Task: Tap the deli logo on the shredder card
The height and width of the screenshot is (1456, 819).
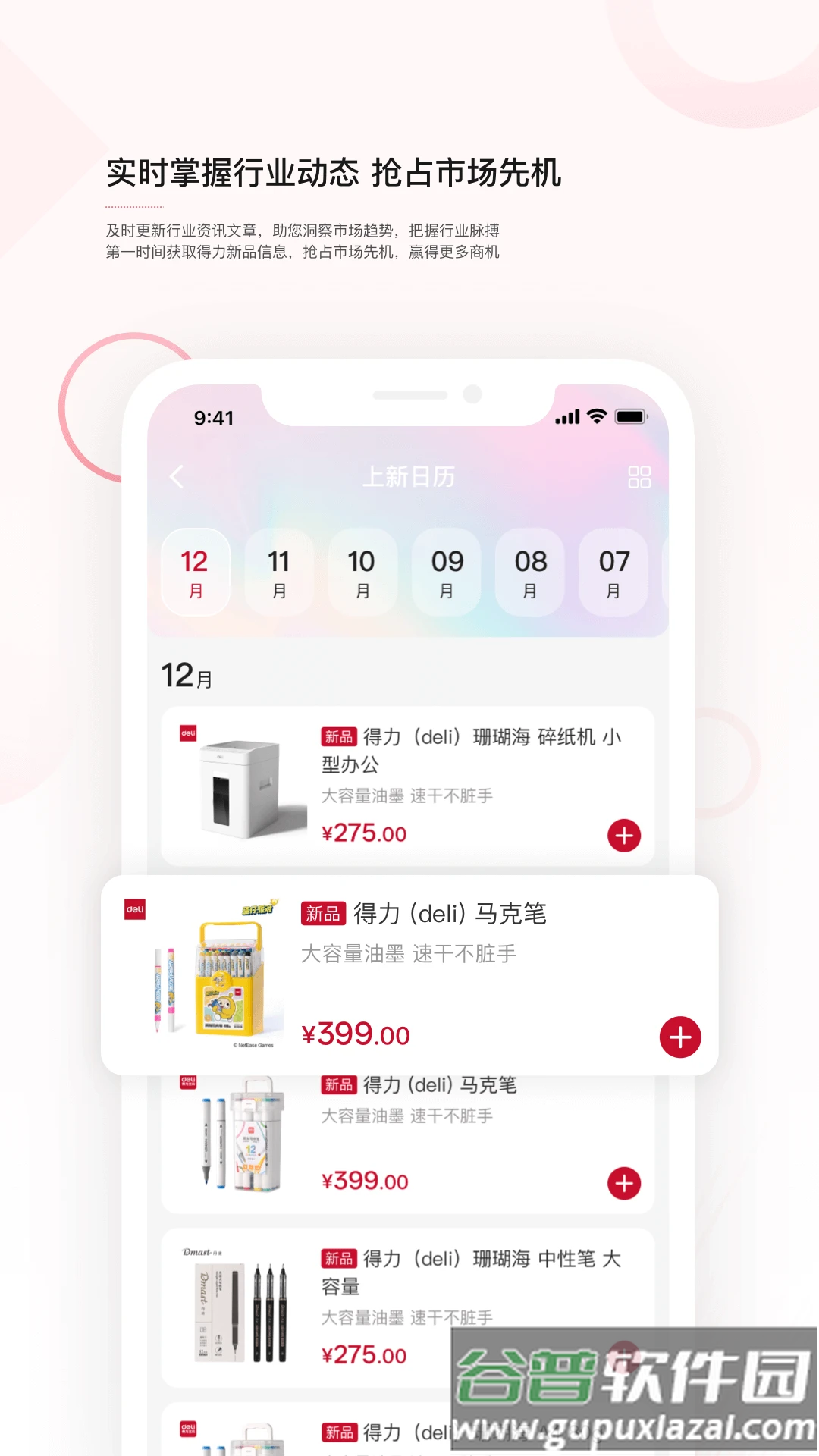Action: (187, 733)
